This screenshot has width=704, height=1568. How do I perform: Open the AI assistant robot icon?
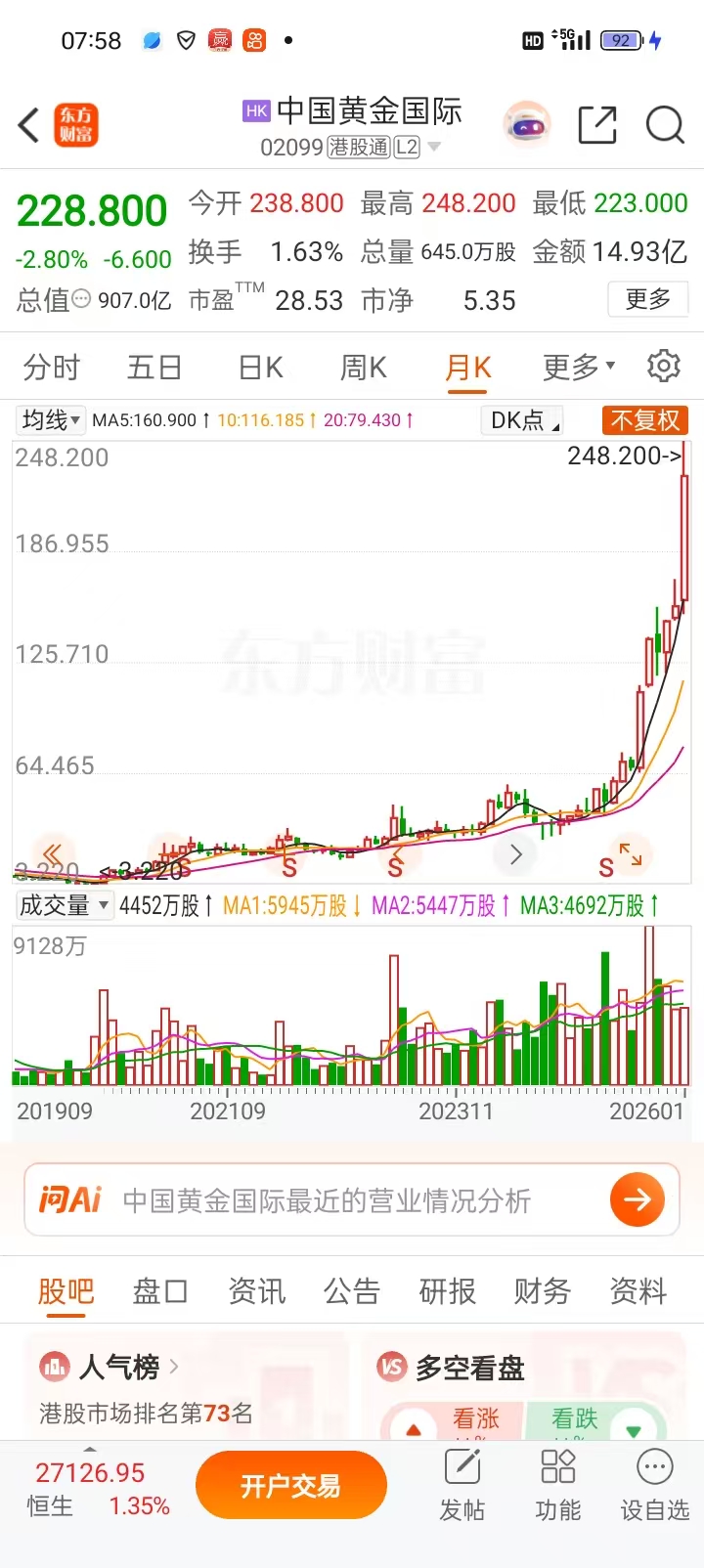coord(527,126)
